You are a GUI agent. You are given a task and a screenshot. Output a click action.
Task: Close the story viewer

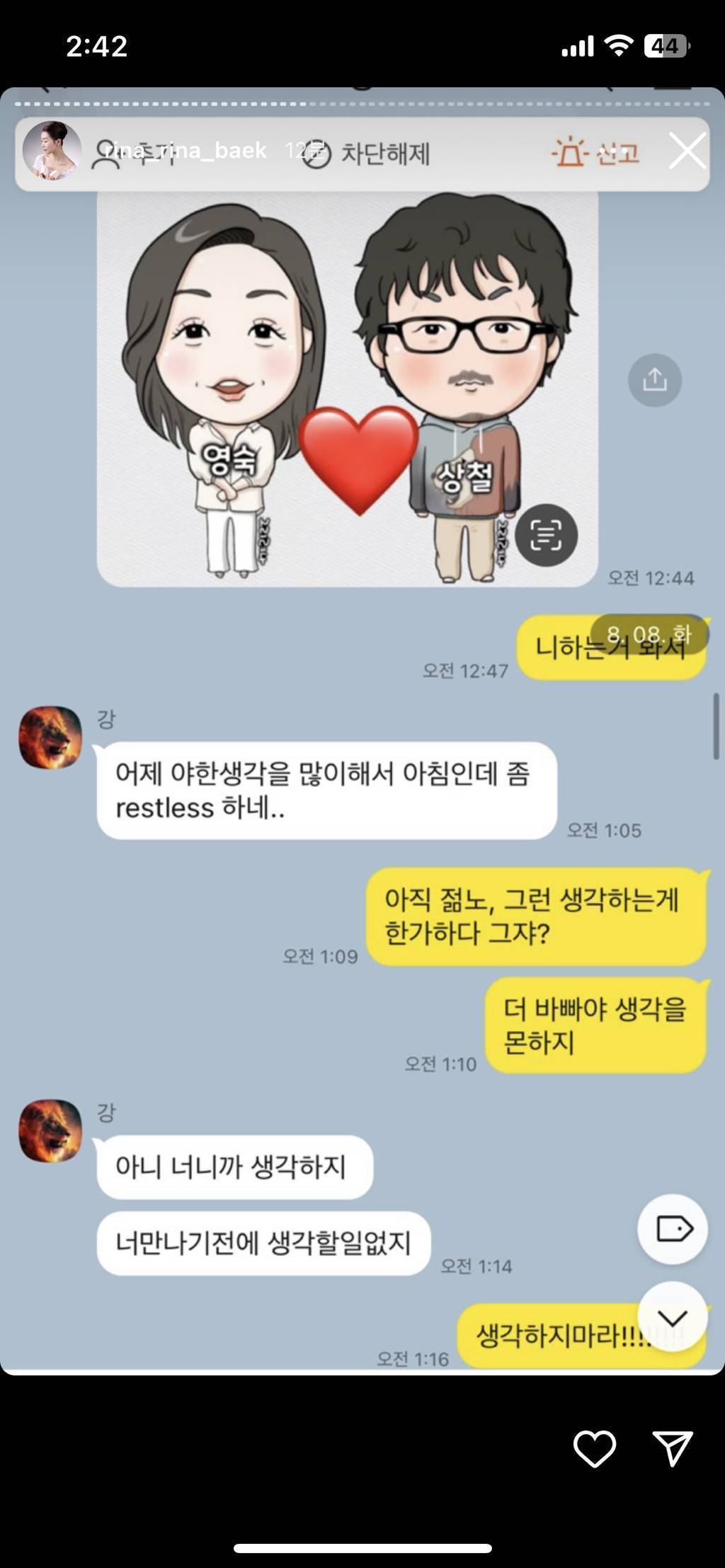point(687,151)
